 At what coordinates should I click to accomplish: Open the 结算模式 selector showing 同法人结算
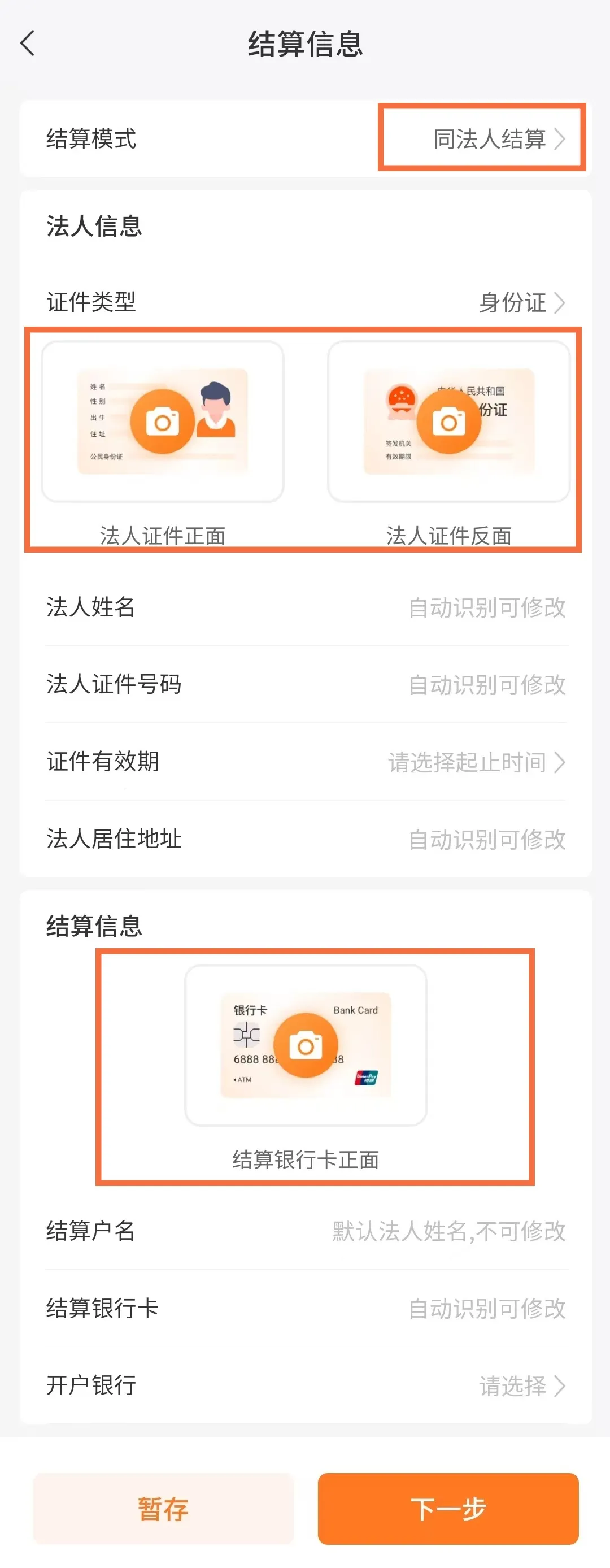(482, 139)
